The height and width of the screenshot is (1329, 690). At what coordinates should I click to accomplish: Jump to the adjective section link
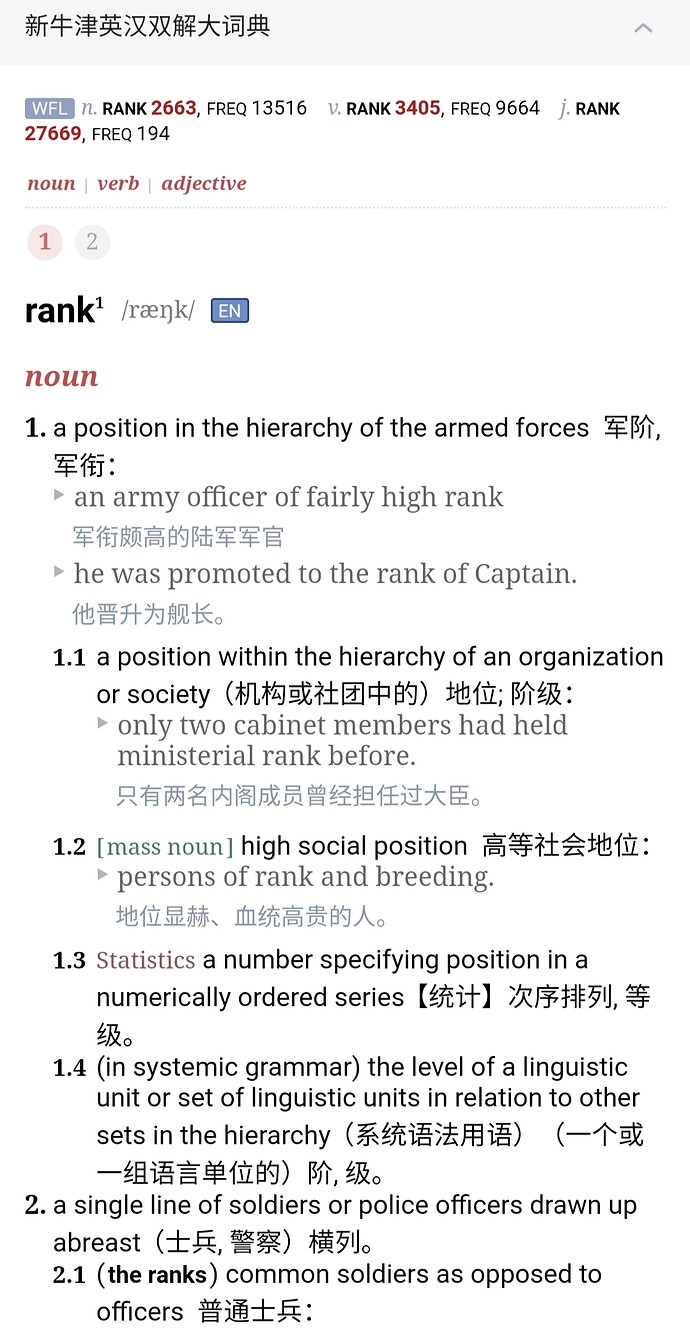[x=204, y=184]
